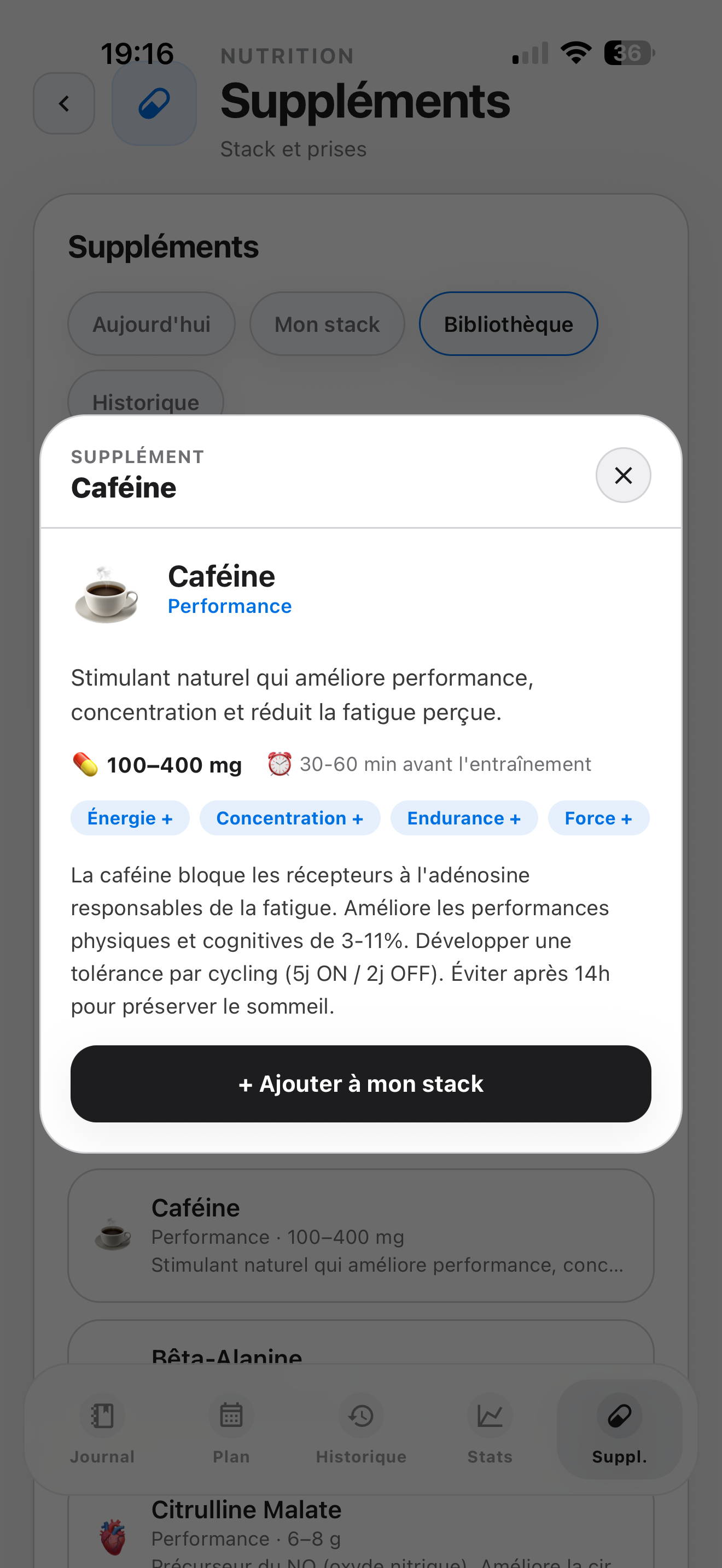Image resolution: width=722 pixels, height=1568 pixels.
Task: Go back with the top arrow
Action: [x=64, y=103]
